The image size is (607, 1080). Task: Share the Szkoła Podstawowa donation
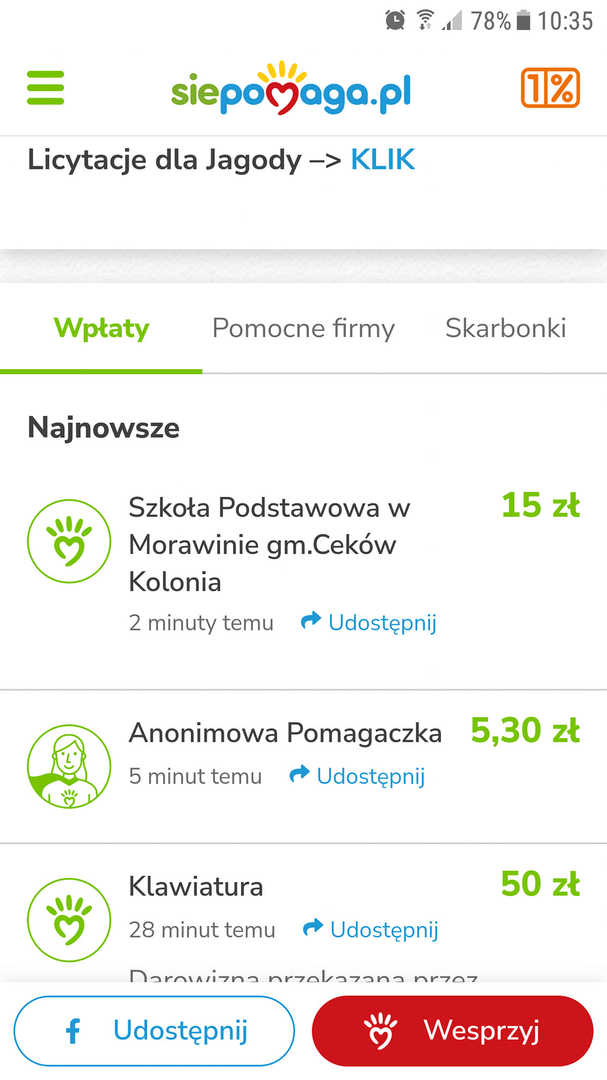(x=369, y=623)
